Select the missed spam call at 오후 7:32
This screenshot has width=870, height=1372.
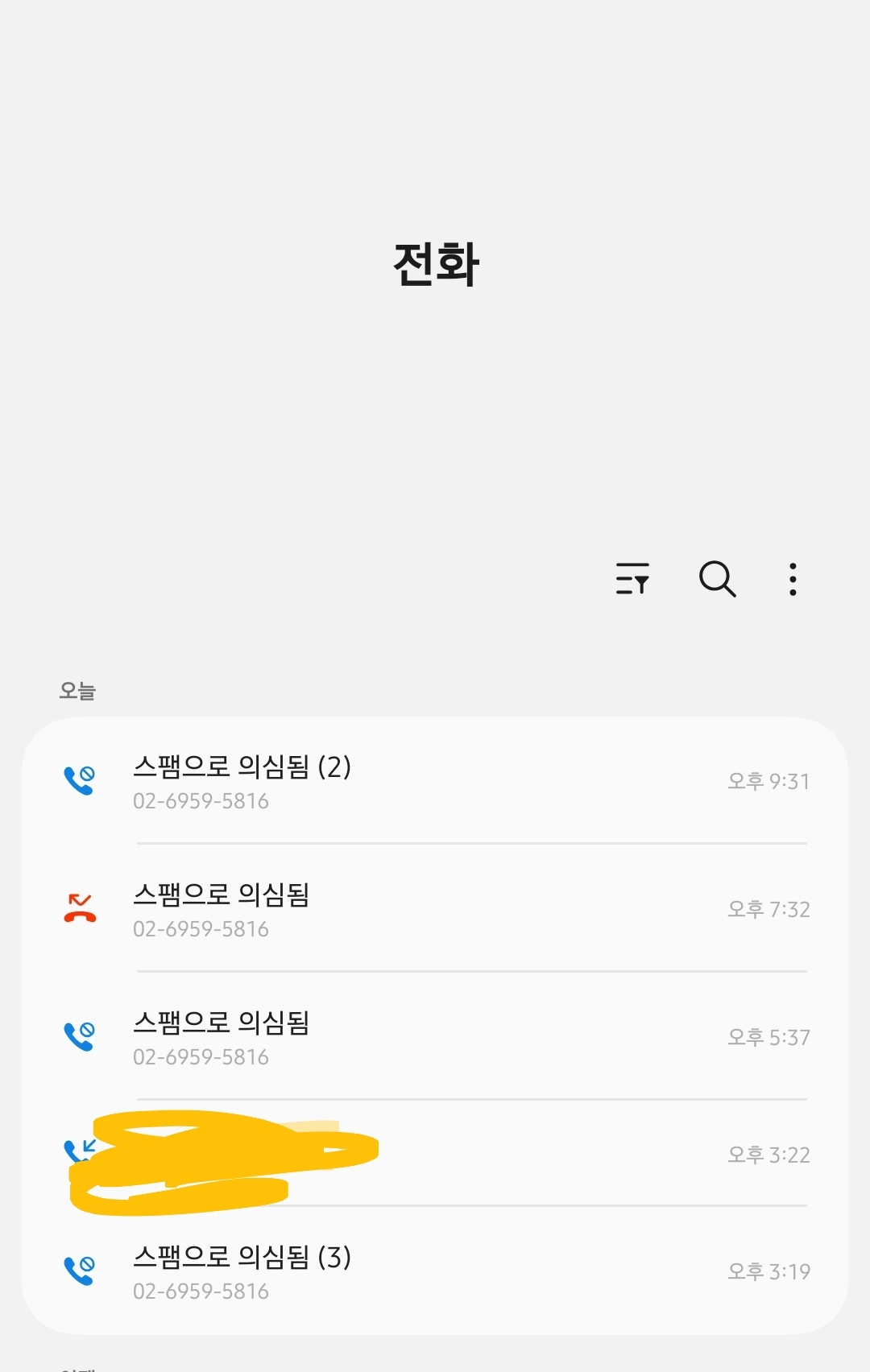point(435,909)
